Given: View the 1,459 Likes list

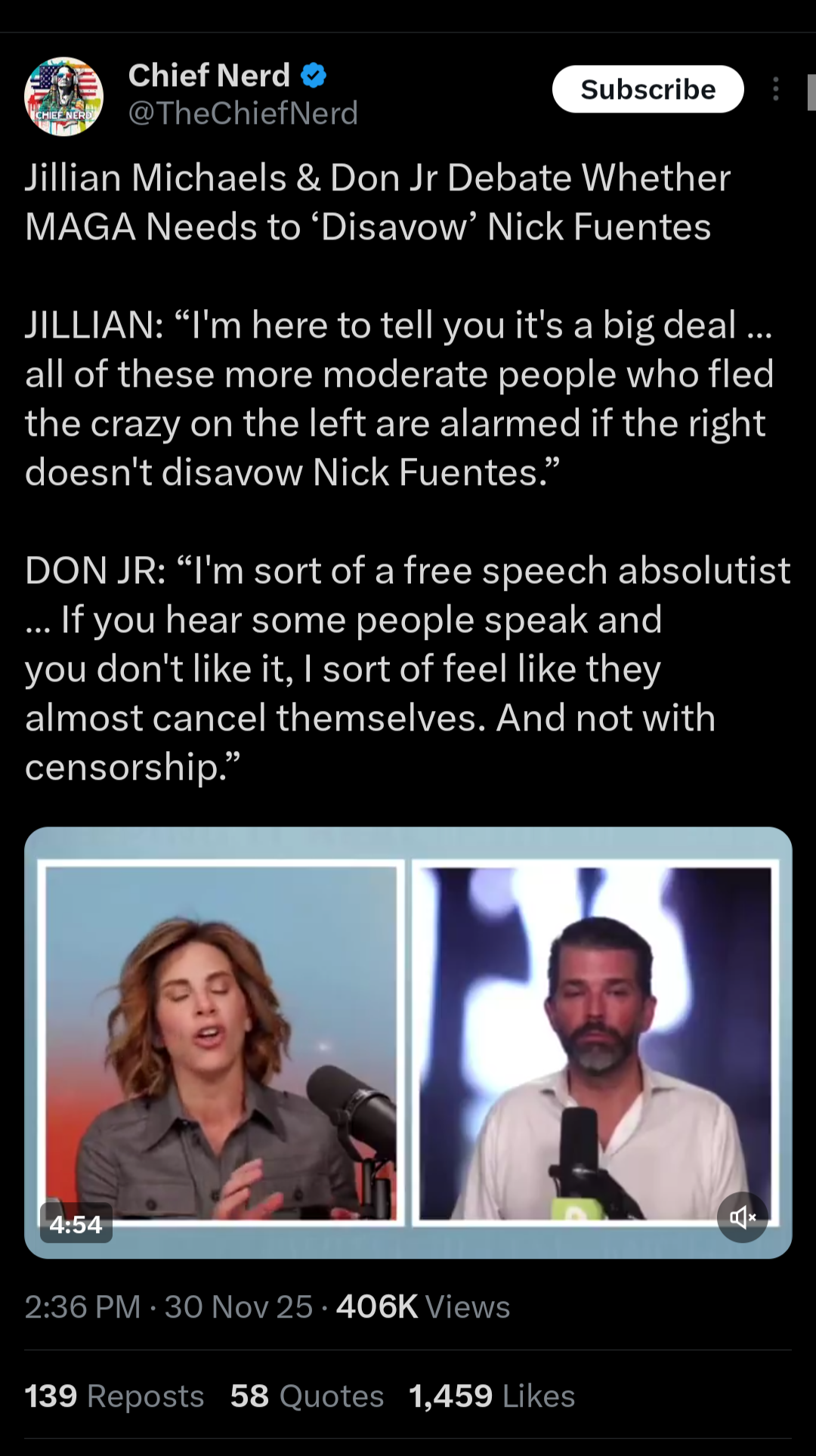Looking at the screenshot, I should point(492,1396).
